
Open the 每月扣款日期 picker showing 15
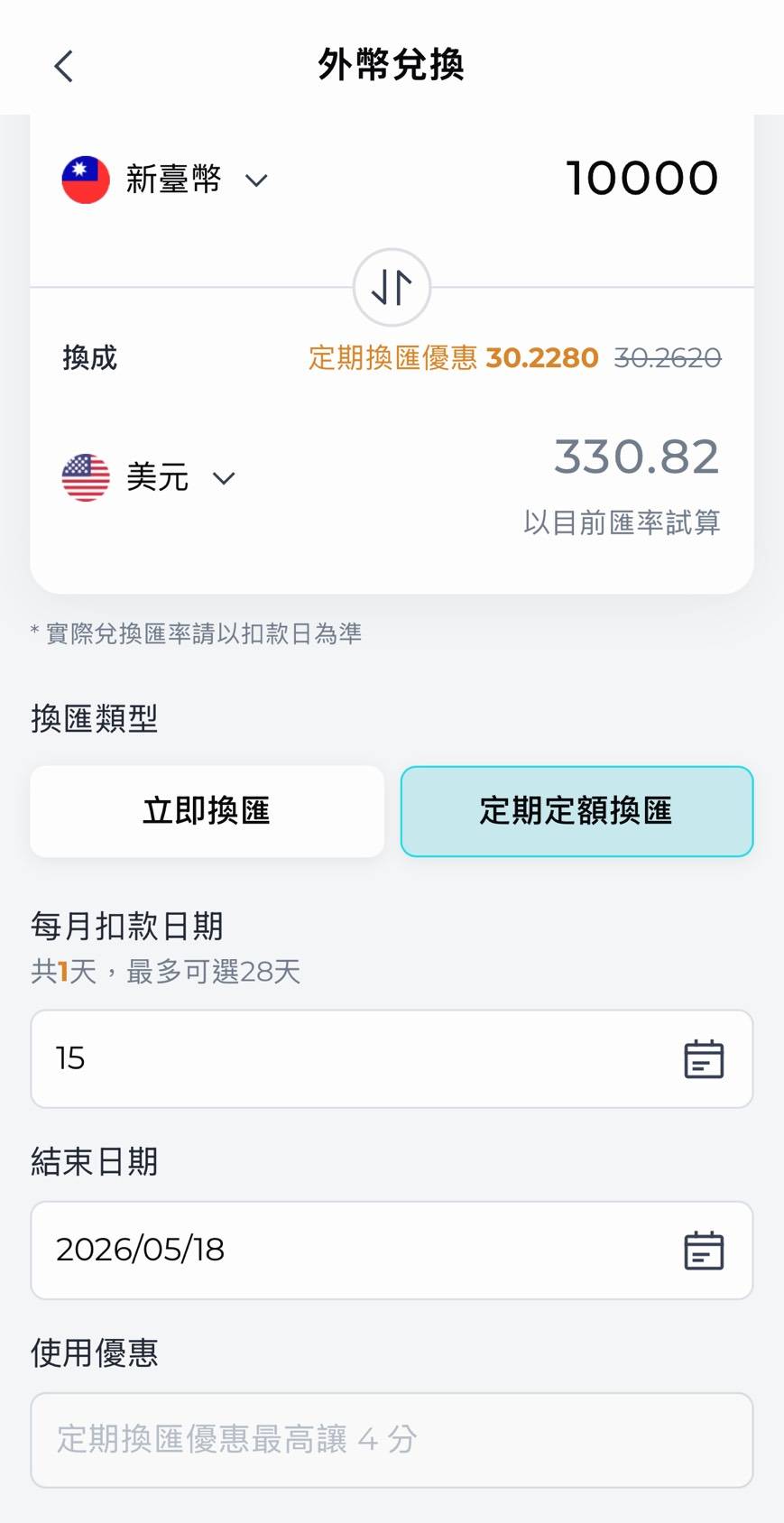pyautogui.click(x=392, y=1058)
